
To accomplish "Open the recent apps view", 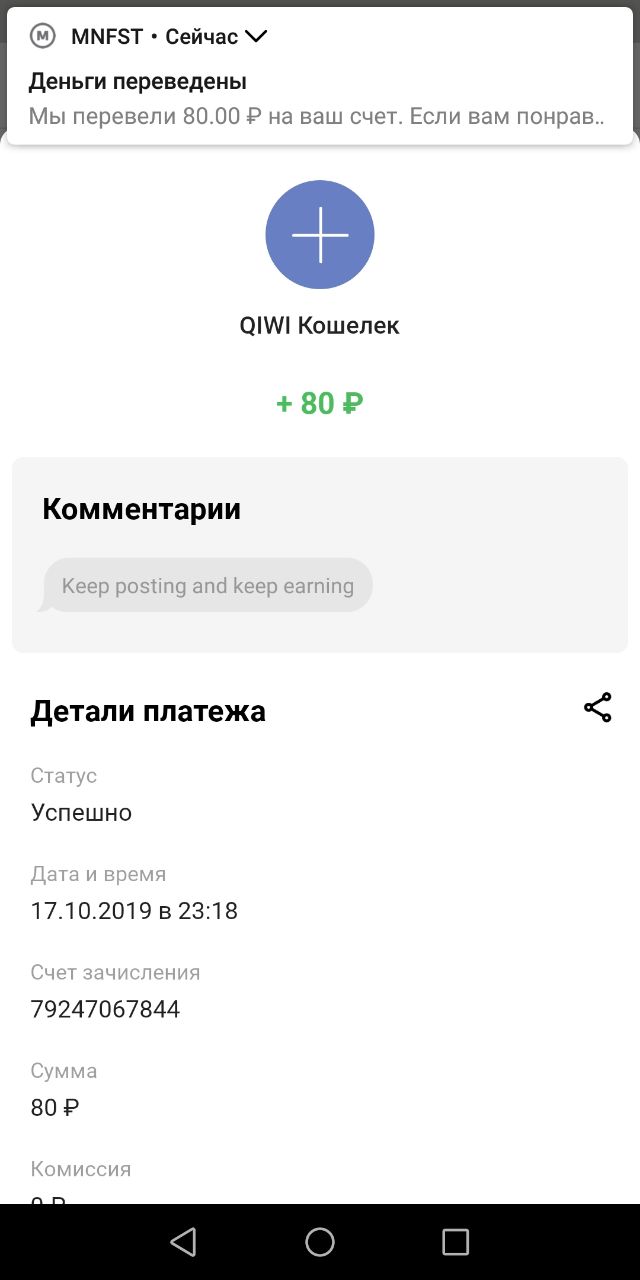I will pyautogui.click(x=455, y=1242).
